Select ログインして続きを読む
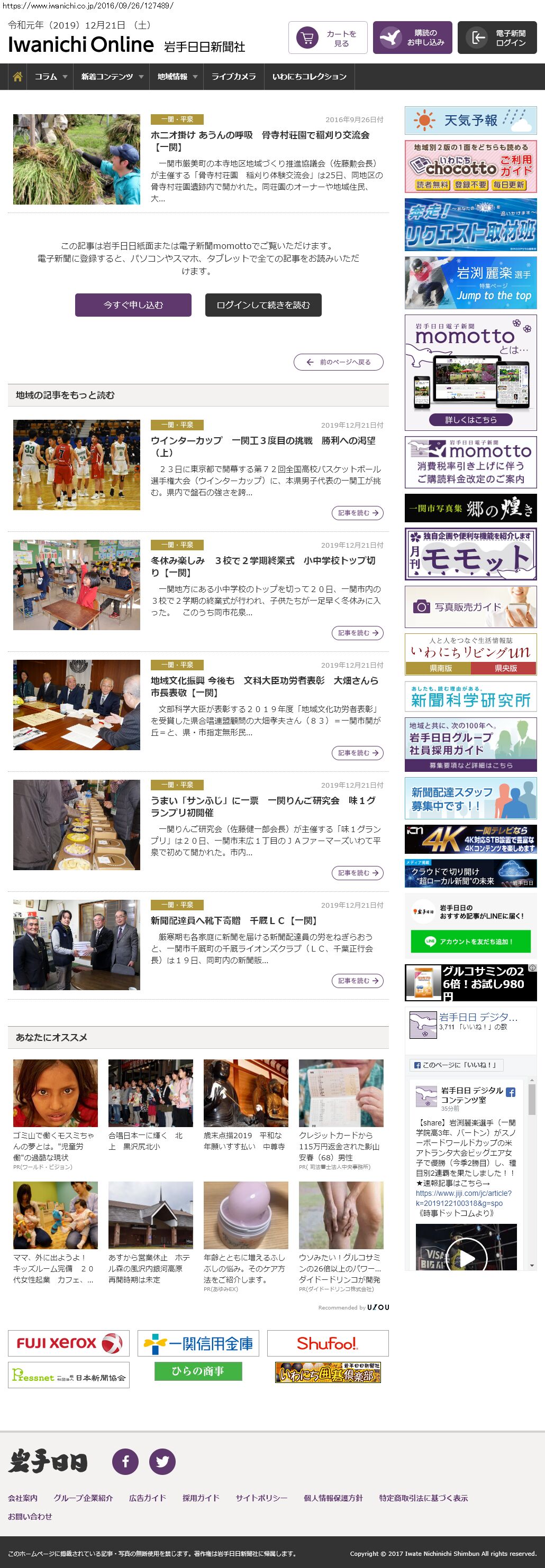Viewport: 545px width, 1568px height. pyautogui.click(x=263, y=305)
